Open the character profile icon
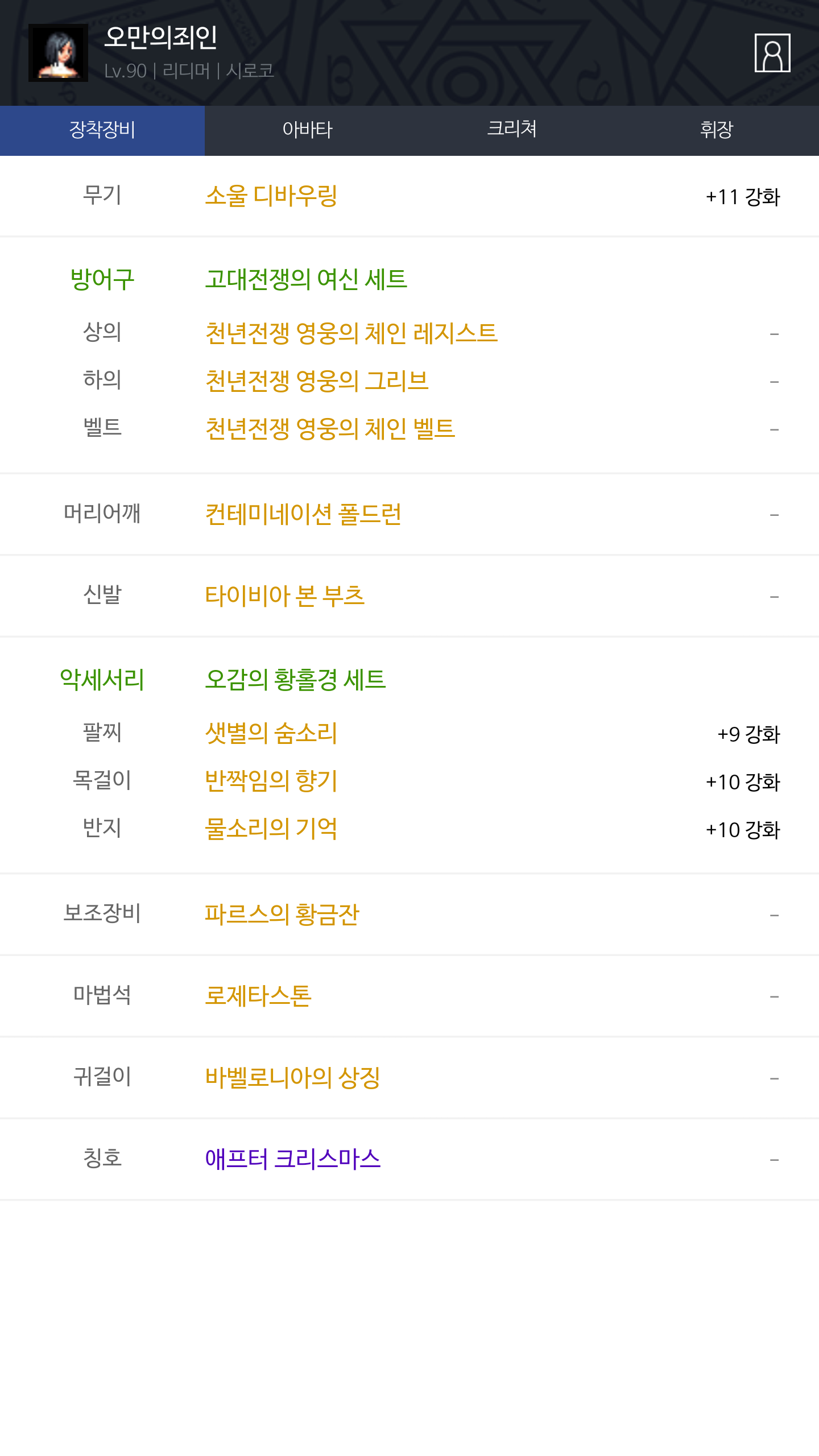The image size is (819, 1456). (772, 53)
